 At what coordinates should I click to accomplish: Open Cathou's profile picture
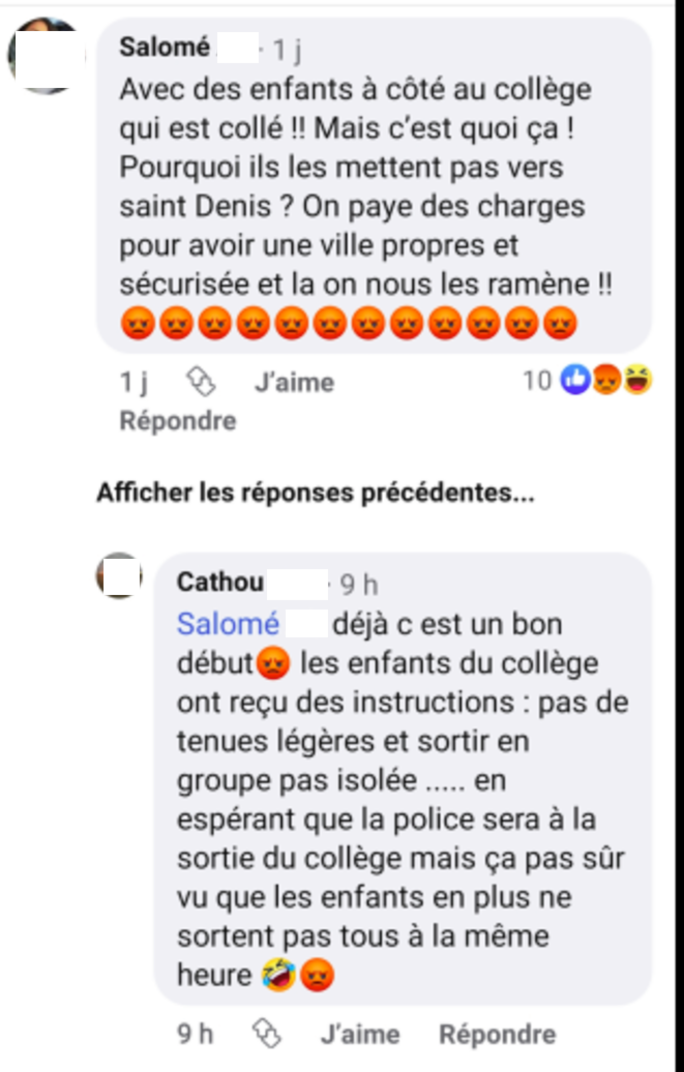(119, 577)
